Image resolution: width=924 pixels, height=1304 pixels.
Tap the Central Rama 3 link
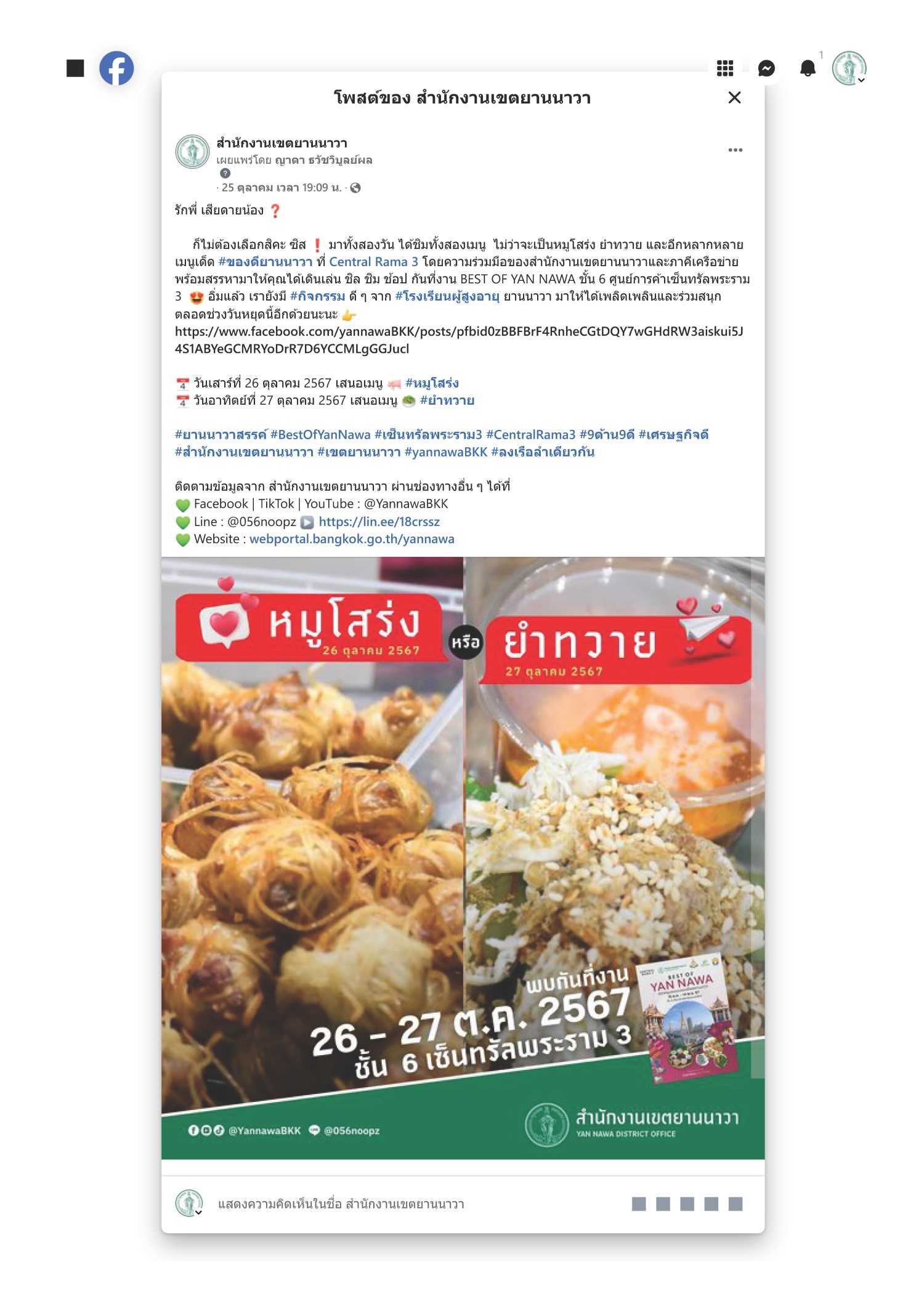click(x=373, y=262)
